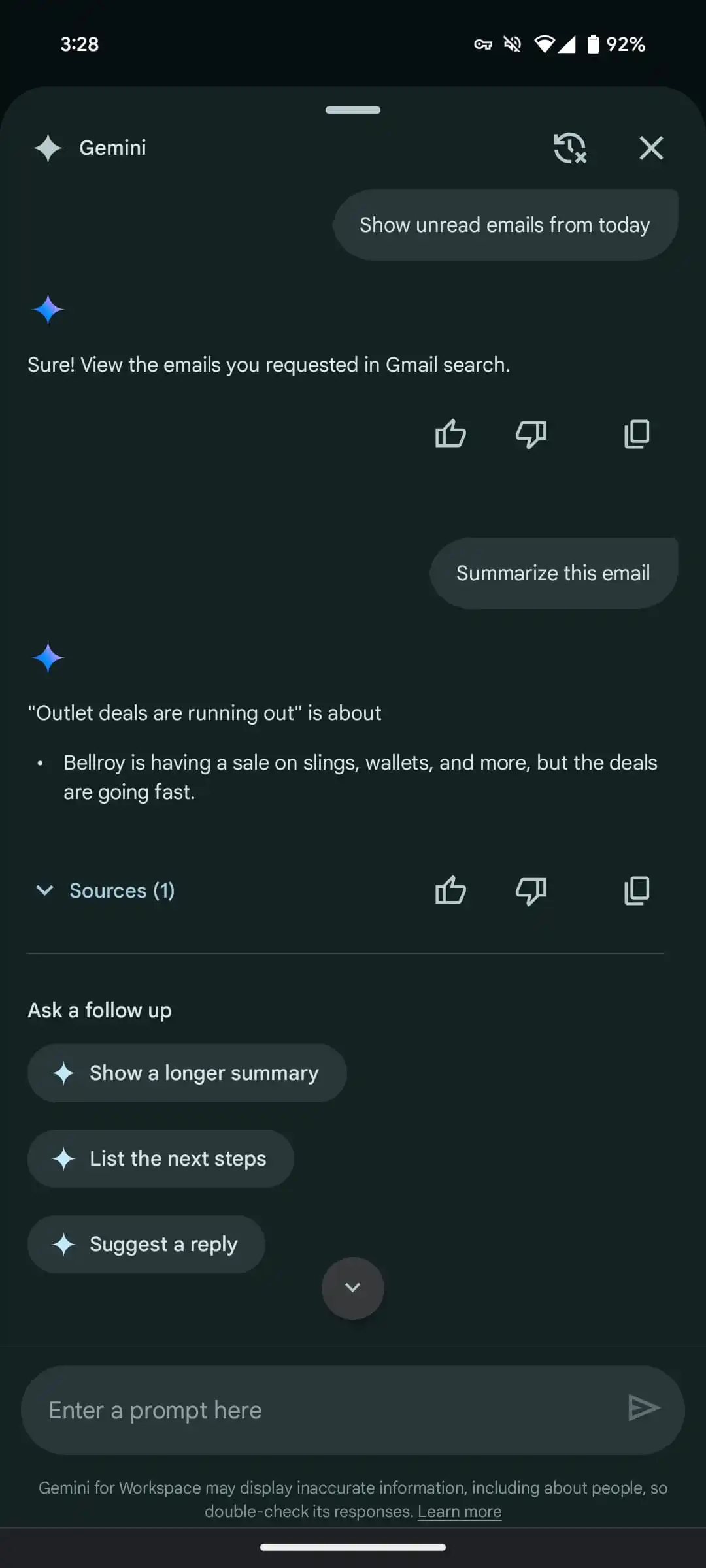Thumbs up the Gmail search response

coord(450,434)
